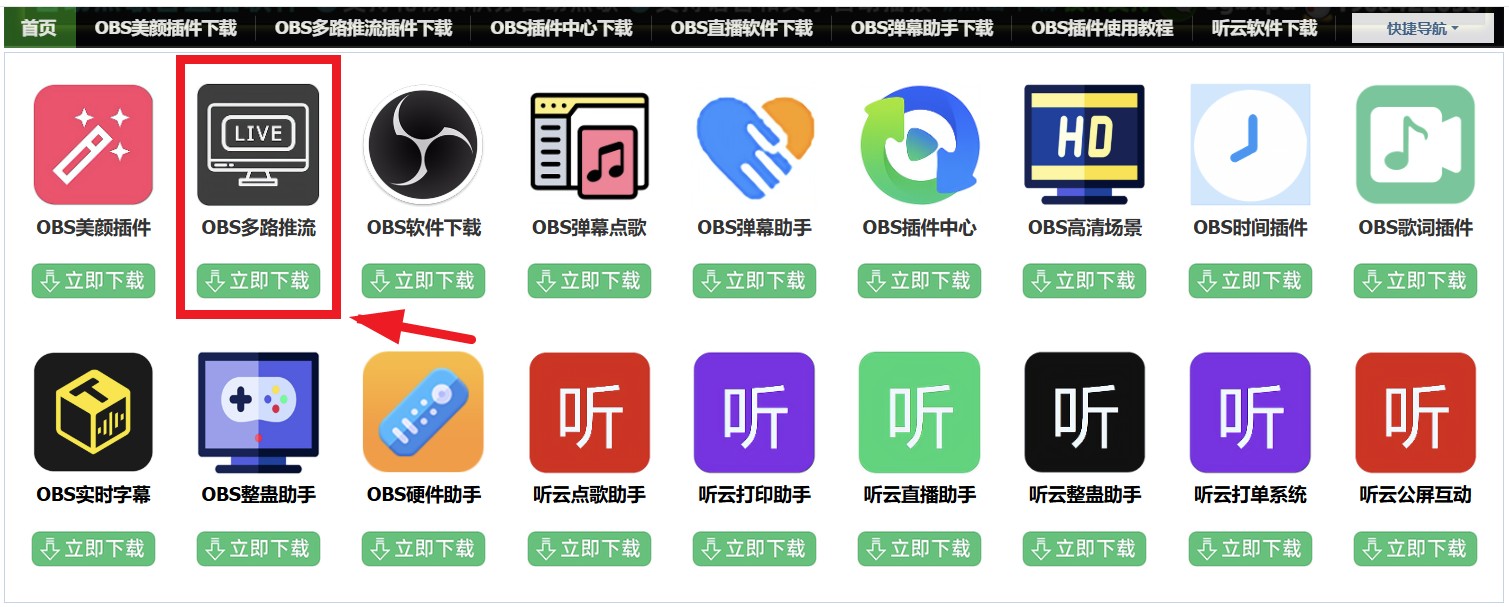This screenshot has width=1509, height=607.
Task: Open OBS多路推流插件下载 nav item
Action: [x=363, y=28]
